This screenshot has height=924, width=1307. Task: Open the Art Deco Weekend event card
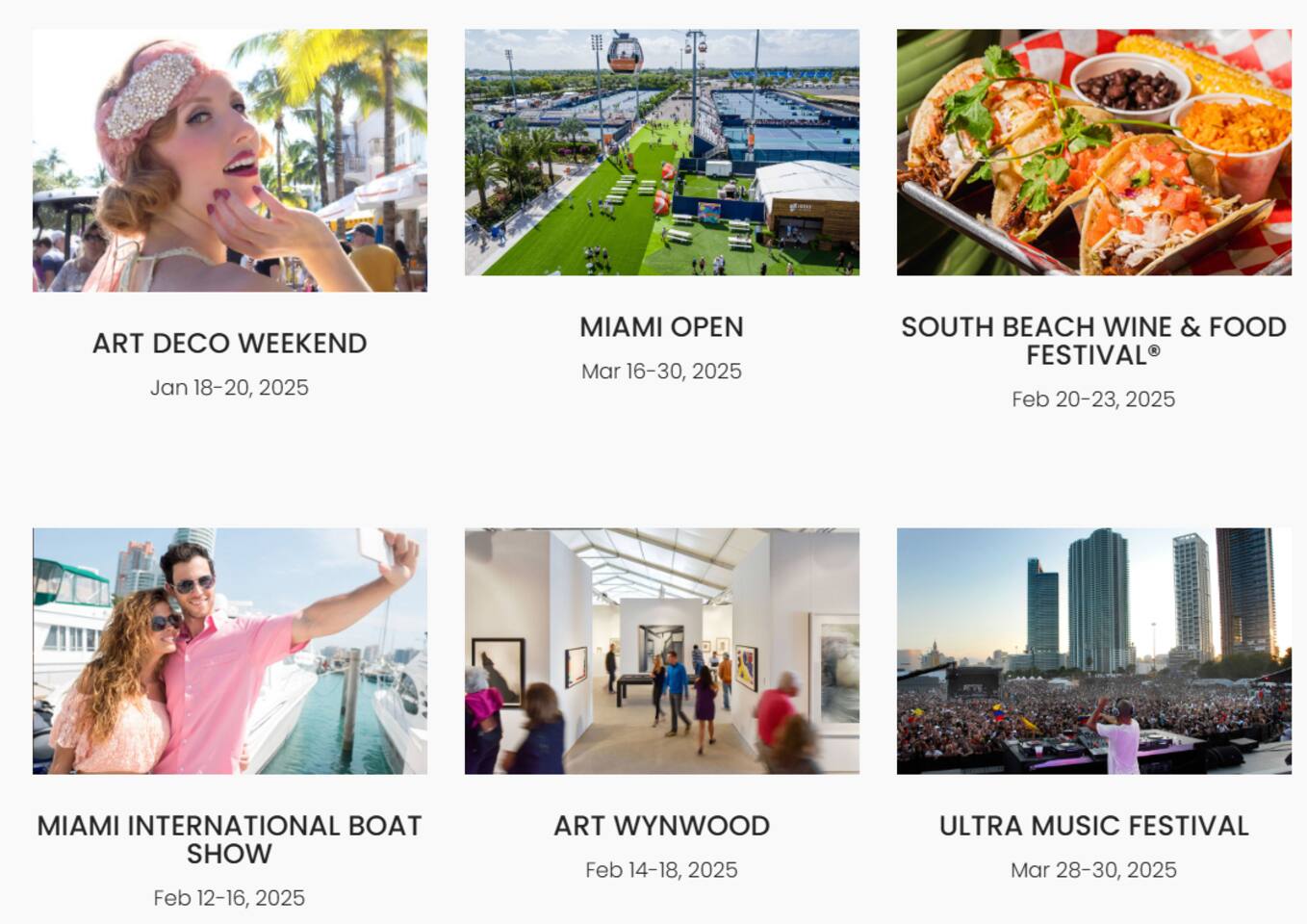[229, 343]
